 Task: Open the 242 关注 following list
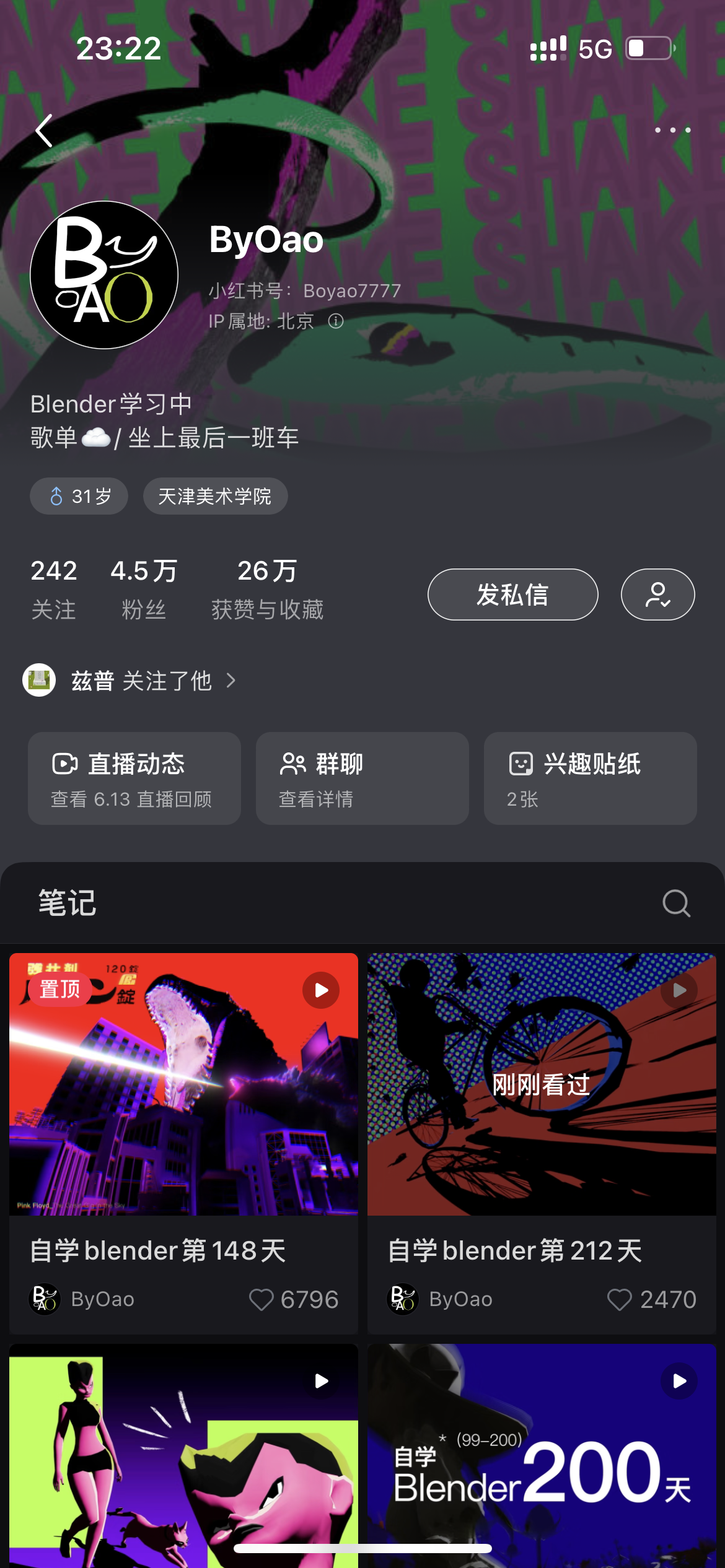coord(54,589)
